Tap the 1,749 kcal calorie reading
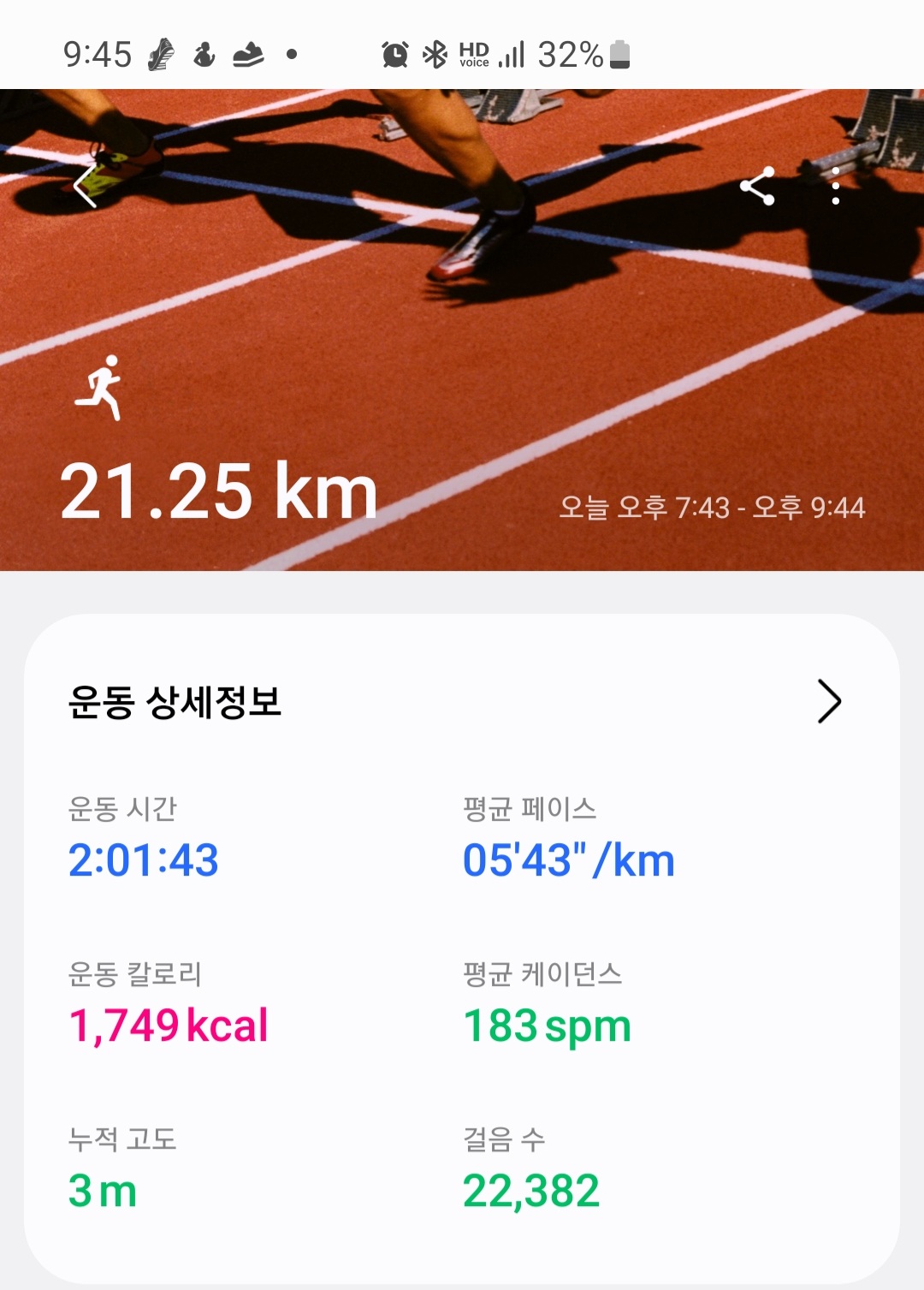This screenshot has height=1290, width=924. point(170,1023)
